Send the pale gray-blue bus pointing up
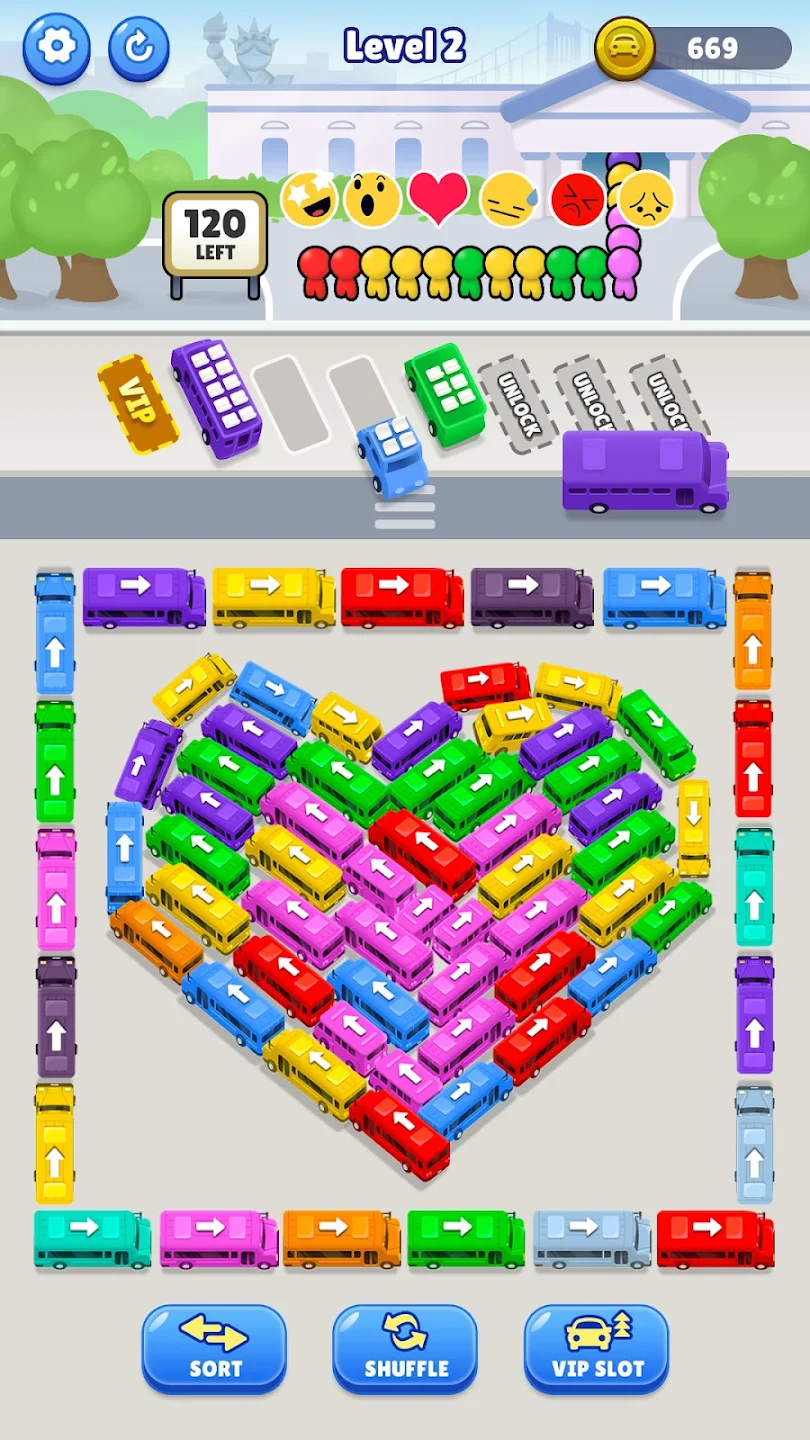This screenshot has width=810, height=1440. click(x=754, y=1143)
